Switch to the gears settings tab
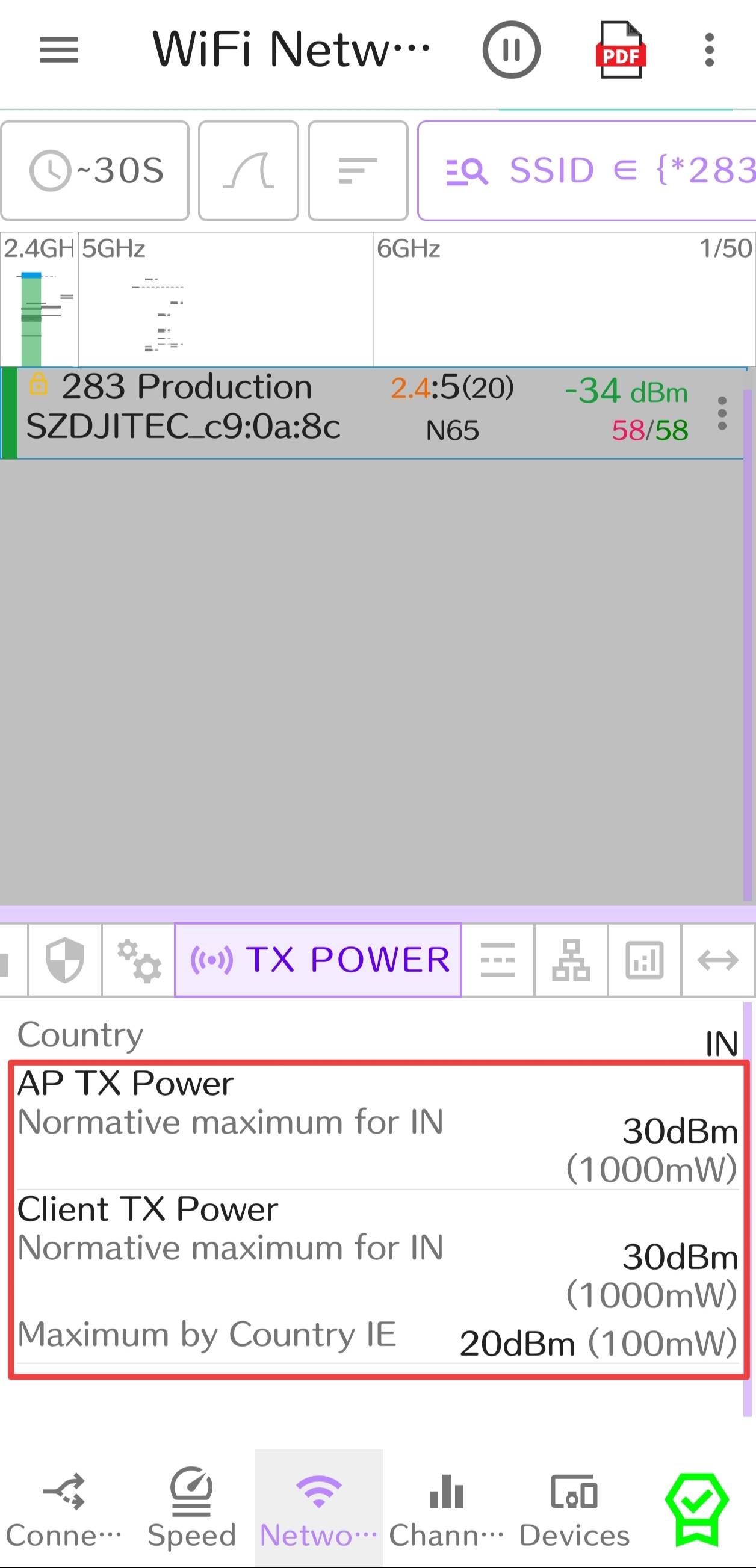This screenshot has width=756, height=1568. click(139, 960)
